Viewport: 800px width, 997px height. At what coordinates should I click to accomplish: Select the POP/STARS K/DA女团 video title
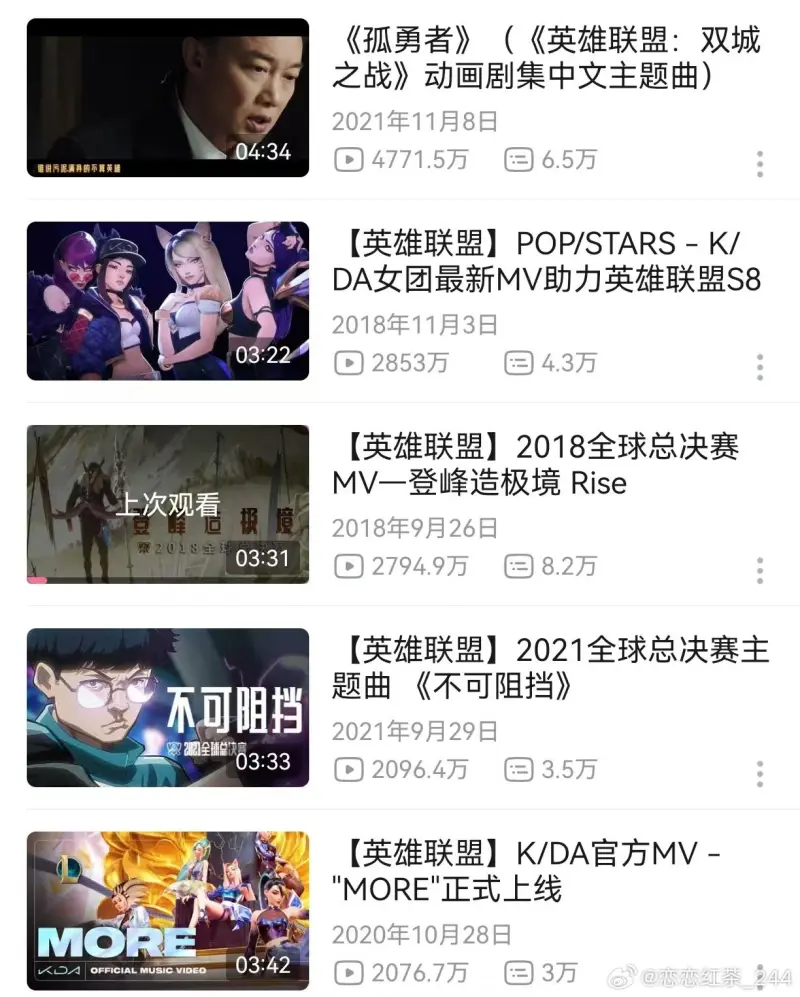click(546, 261)
